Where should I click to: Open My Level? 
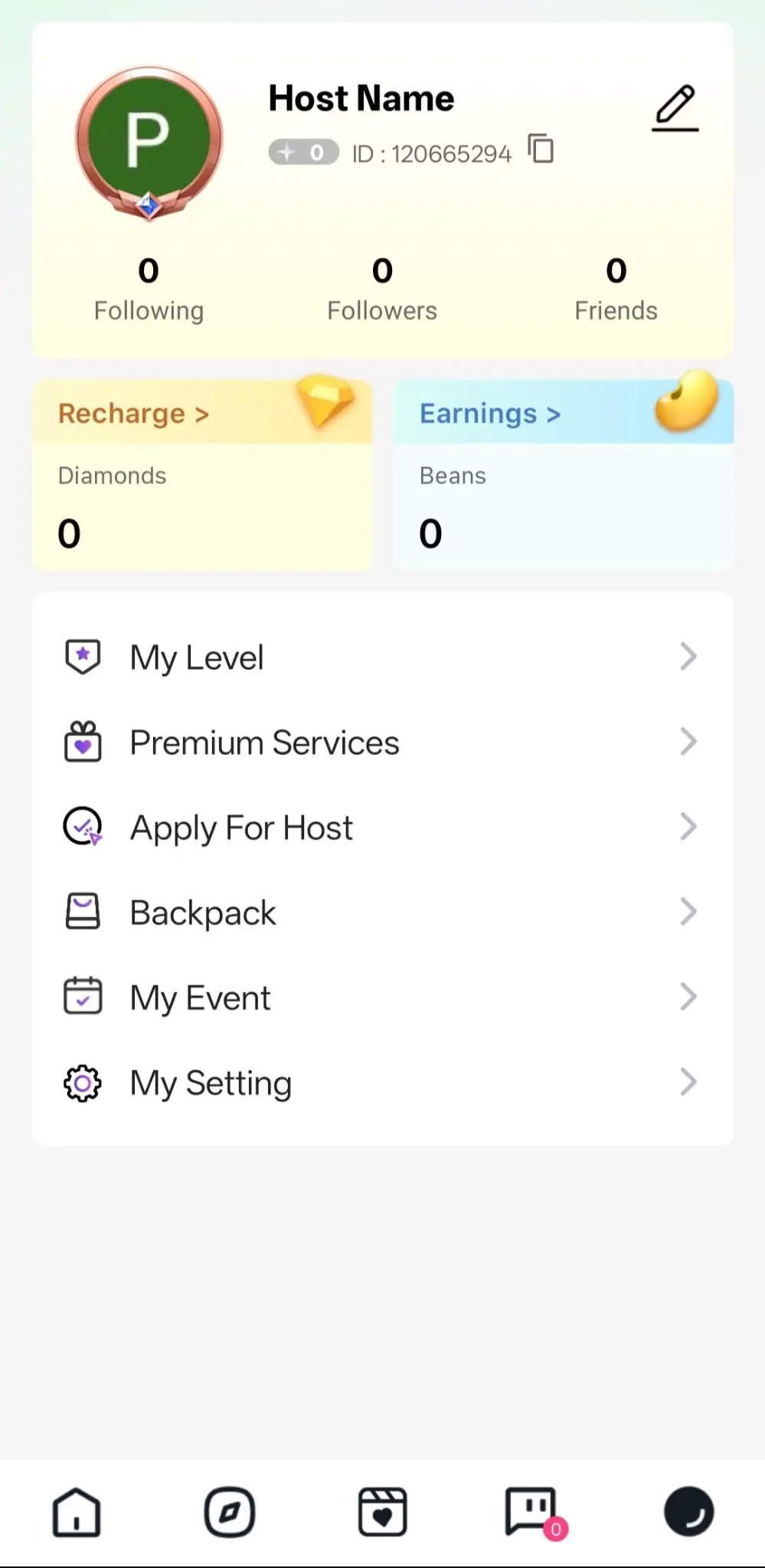(x=382, y=657)
